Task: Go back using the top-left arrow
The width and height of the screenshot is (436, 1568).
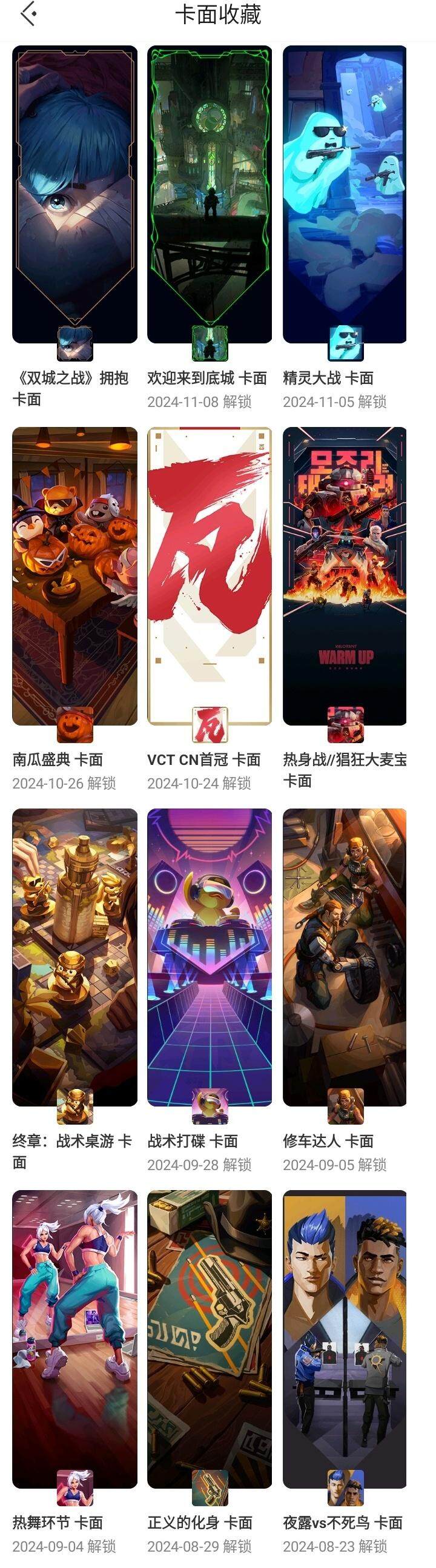Action: tap(28, 14)
